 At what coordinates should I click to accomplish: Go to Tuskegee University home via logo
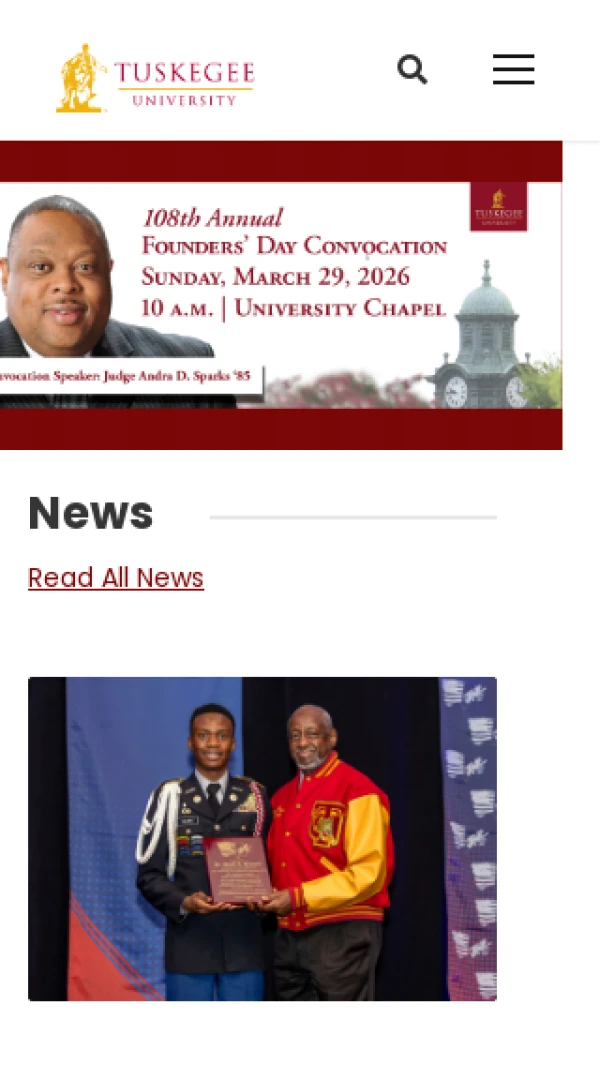click(x=155, y=78)
